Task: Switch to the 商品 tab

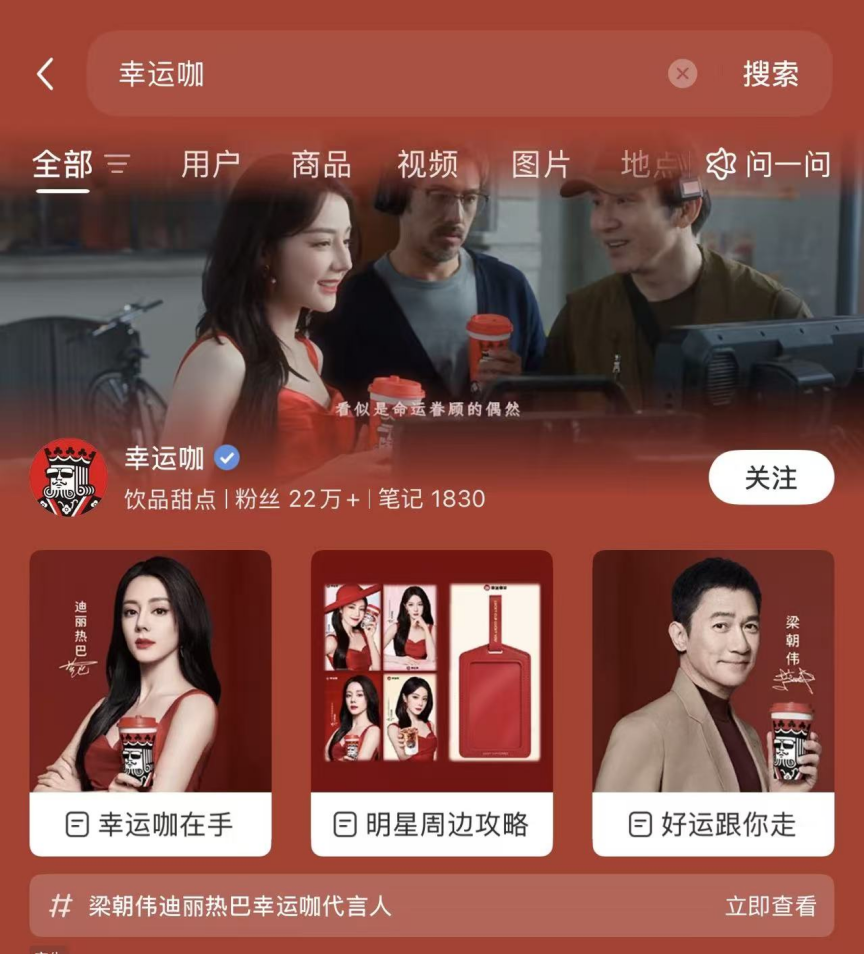Action: pos(320,163)
